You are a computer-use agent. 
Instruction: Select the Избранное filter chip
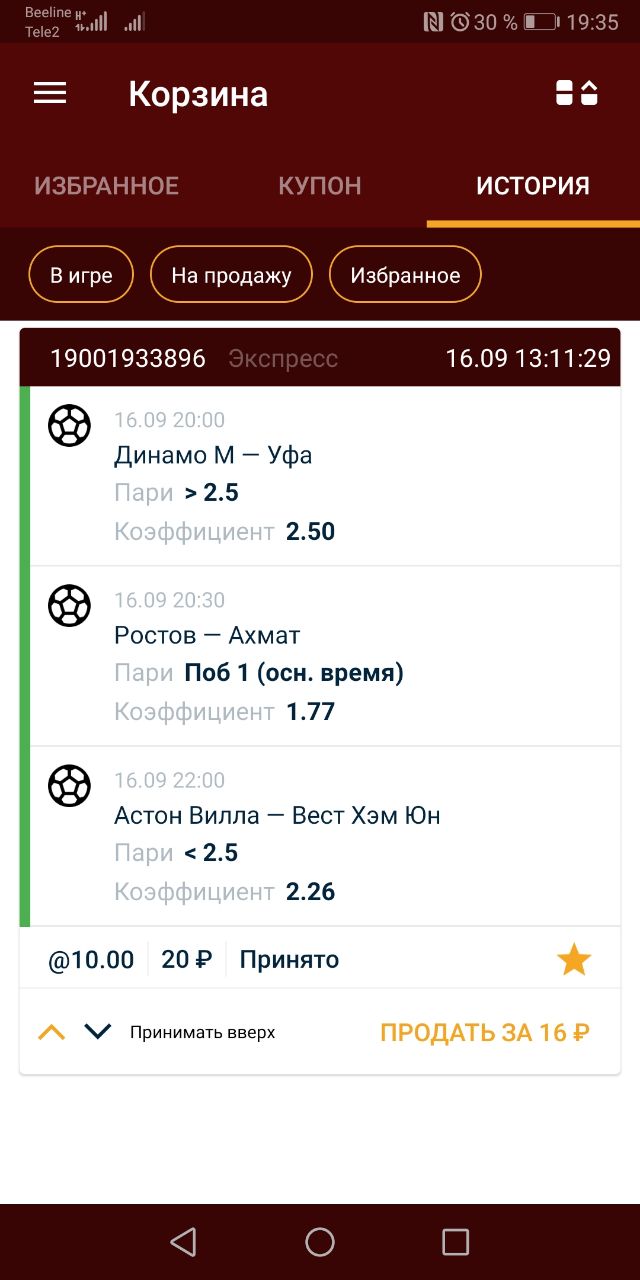(x=405, y=274)
